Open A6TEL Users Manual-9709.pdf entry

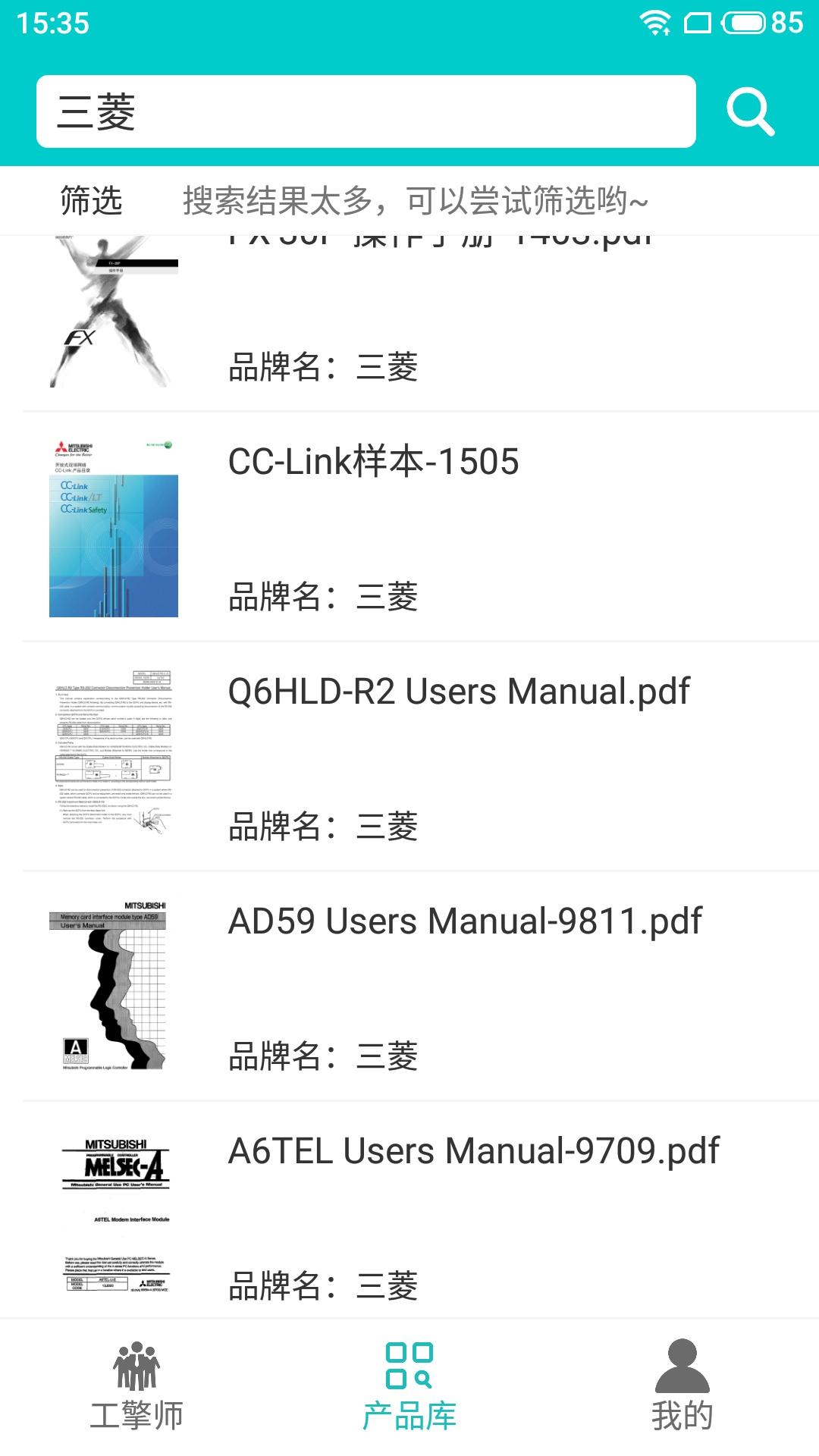pos(472,1151)
